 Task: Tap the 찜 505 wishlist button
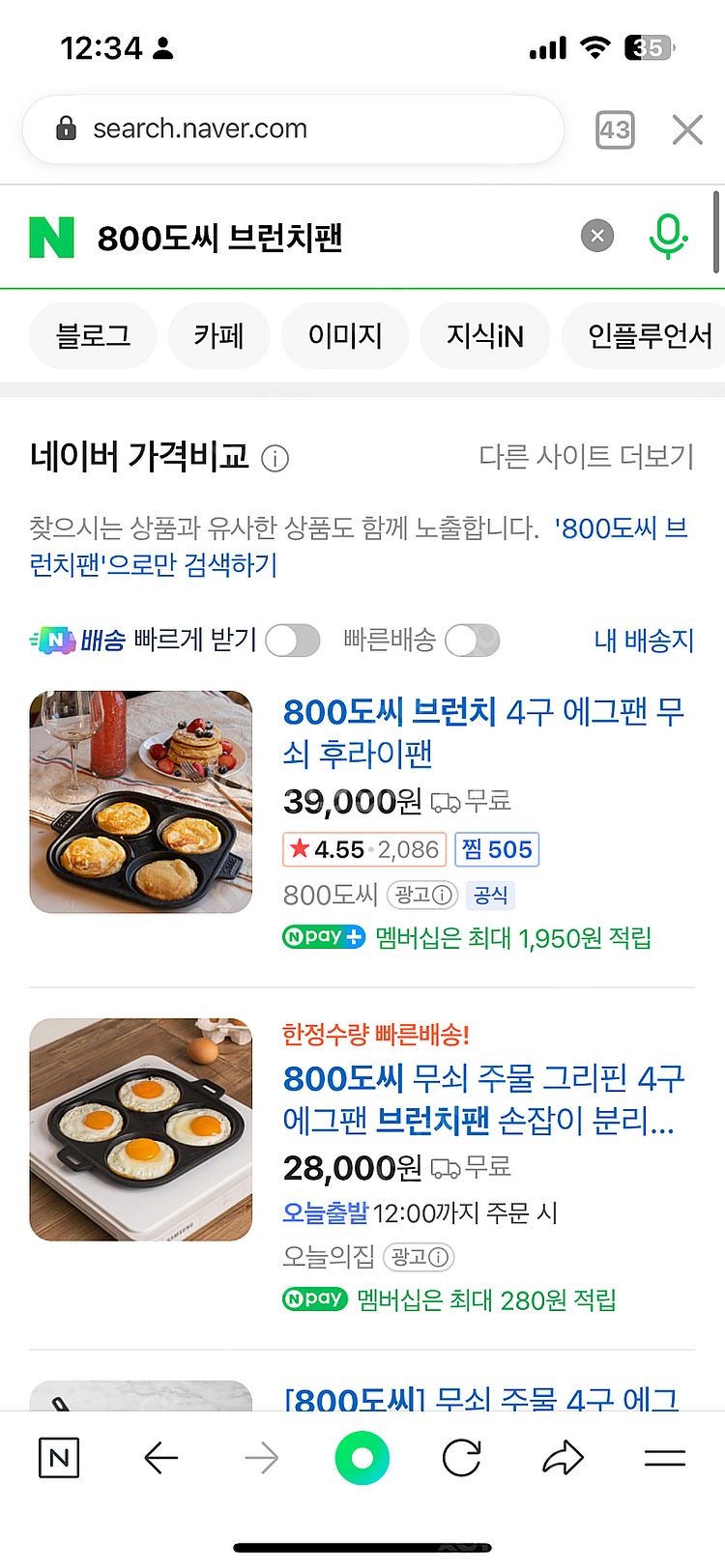tap(496, 849)
